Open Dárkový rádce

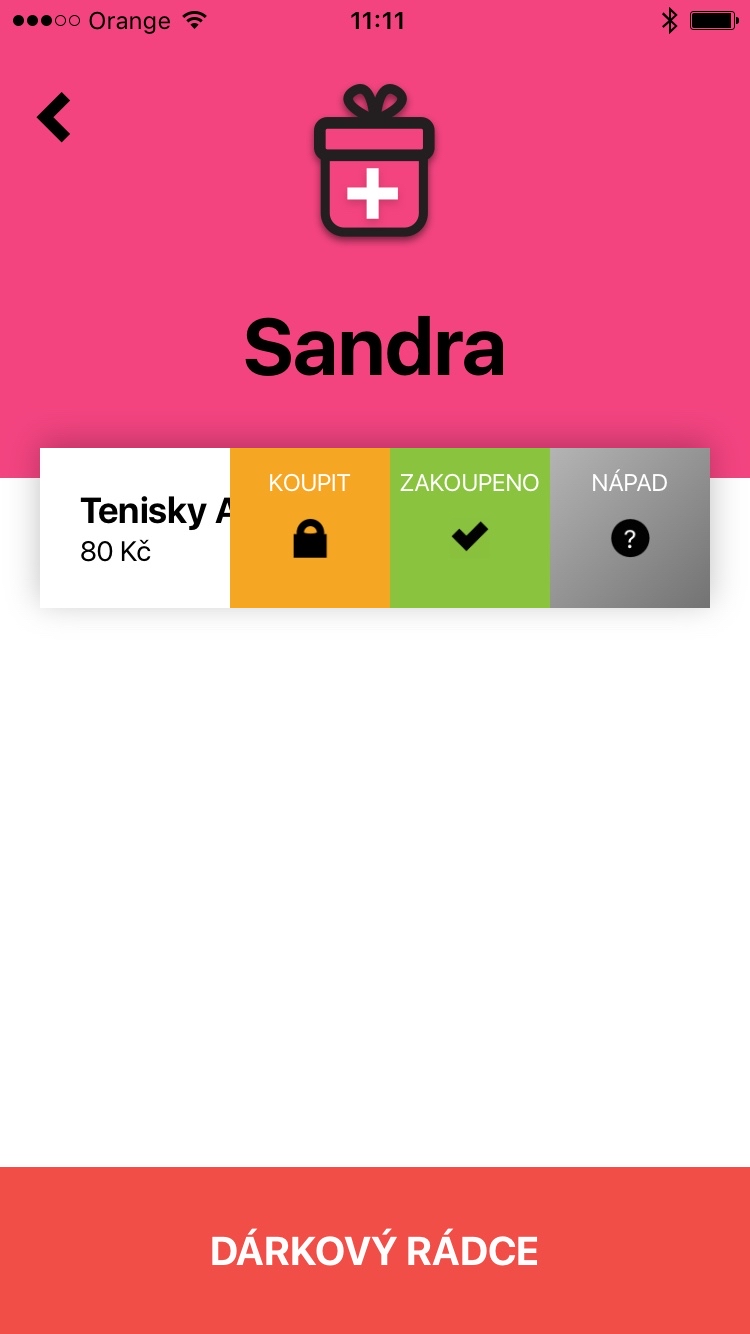pos(375,1250)
